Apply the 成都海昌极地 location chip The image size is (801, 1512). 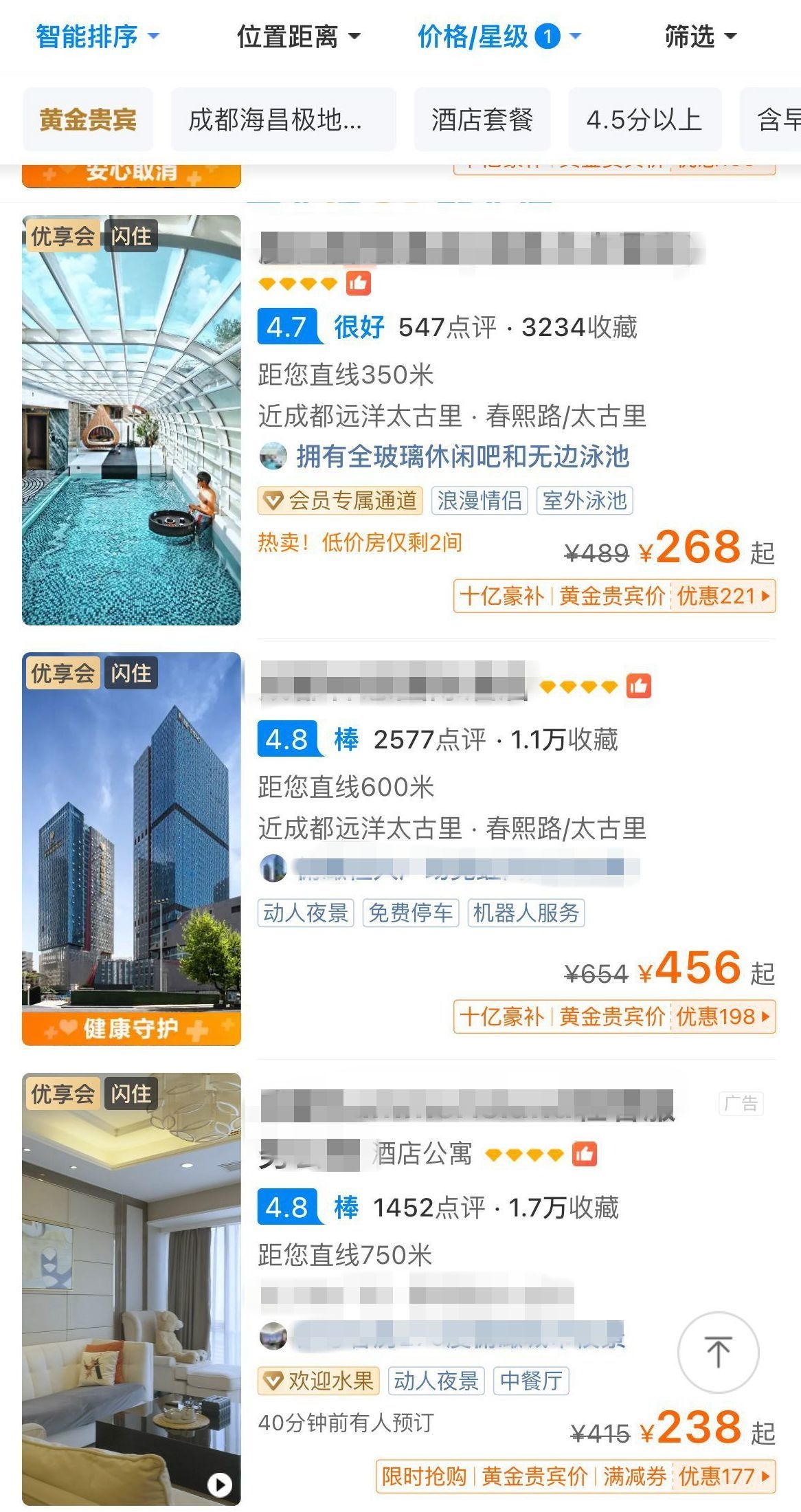click(x=283, y=120)
